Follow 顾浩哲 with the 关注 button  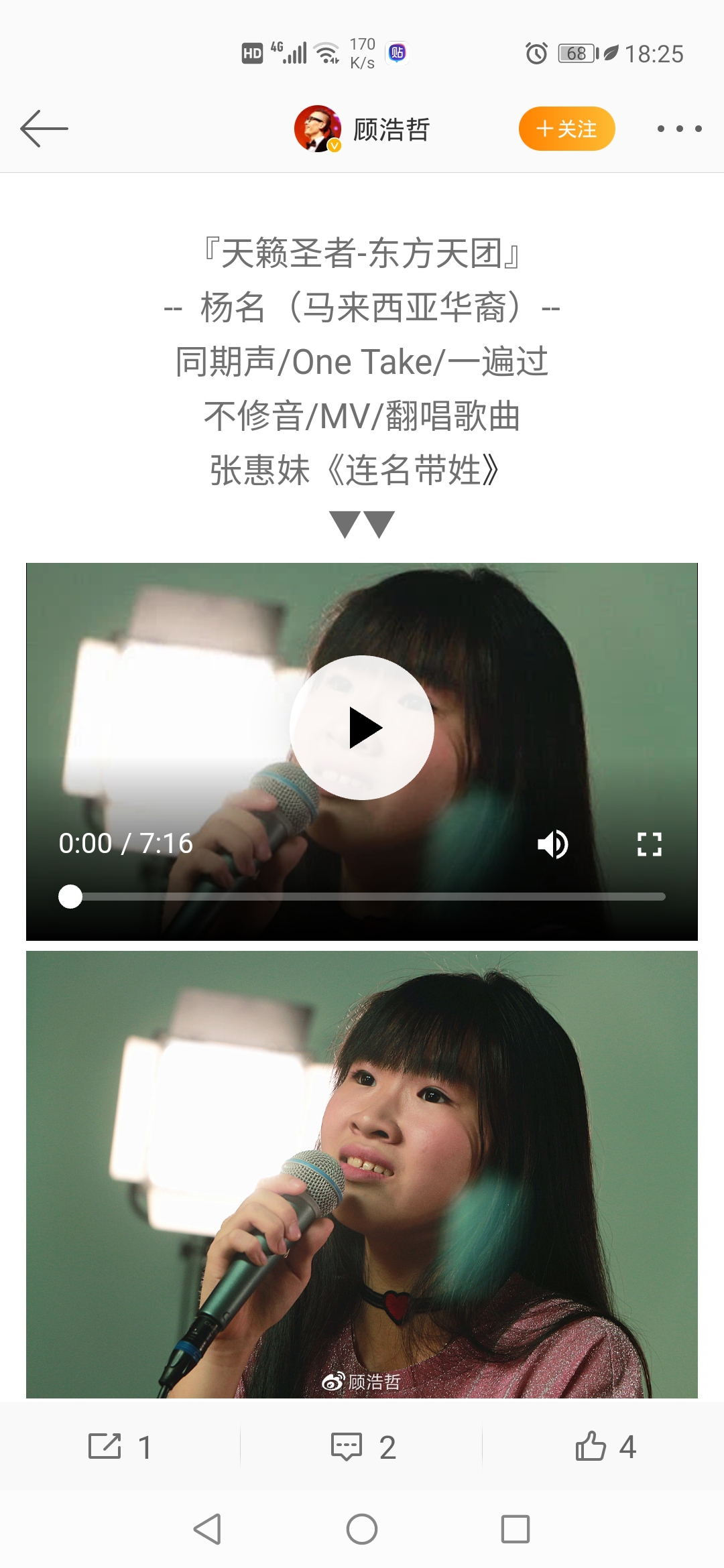[566, 129]
